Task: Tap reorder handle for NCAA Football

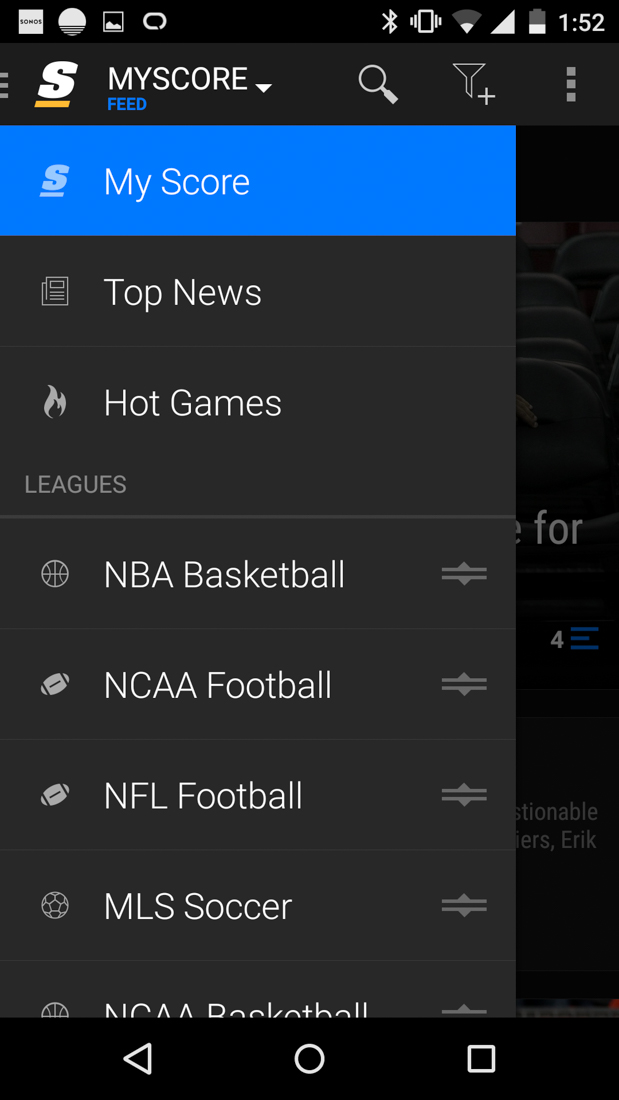Action: 464,685
